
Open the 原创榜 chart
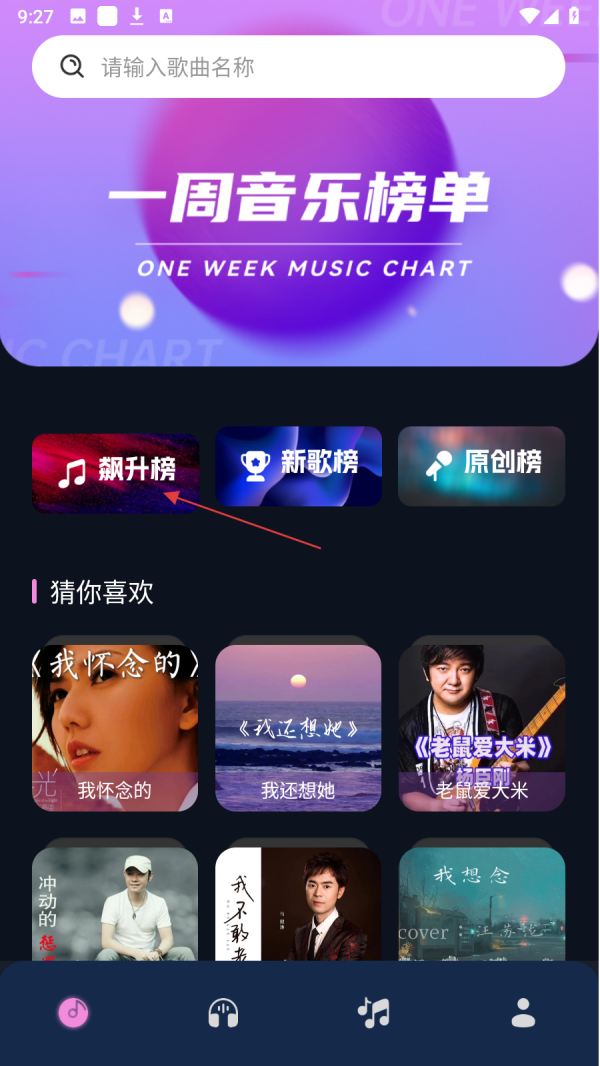[482, 465]
